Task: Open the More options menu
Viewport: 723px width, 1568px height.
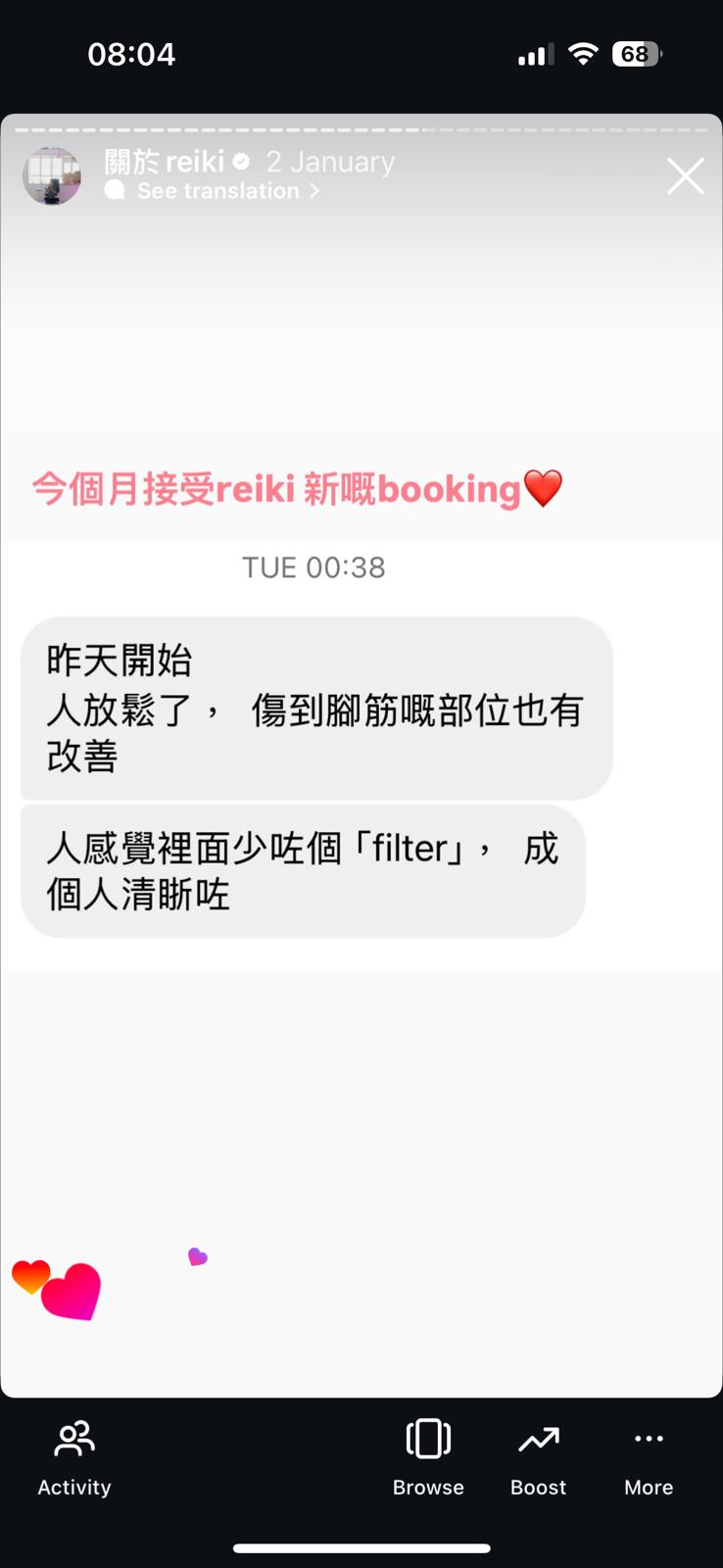Action: pyautogui.click(x=649, y=1456)
